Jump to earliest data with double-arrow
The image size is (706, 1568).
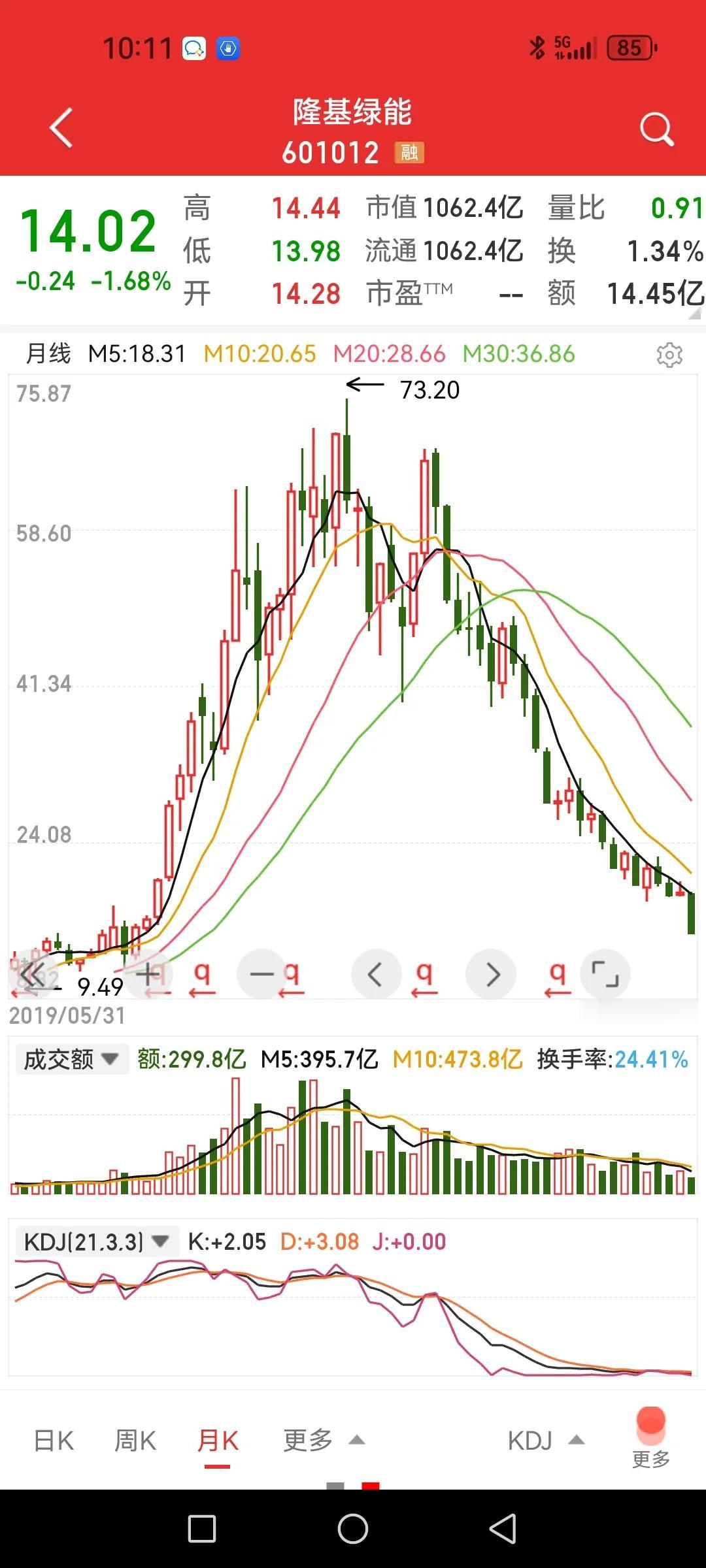coord(33,974)
